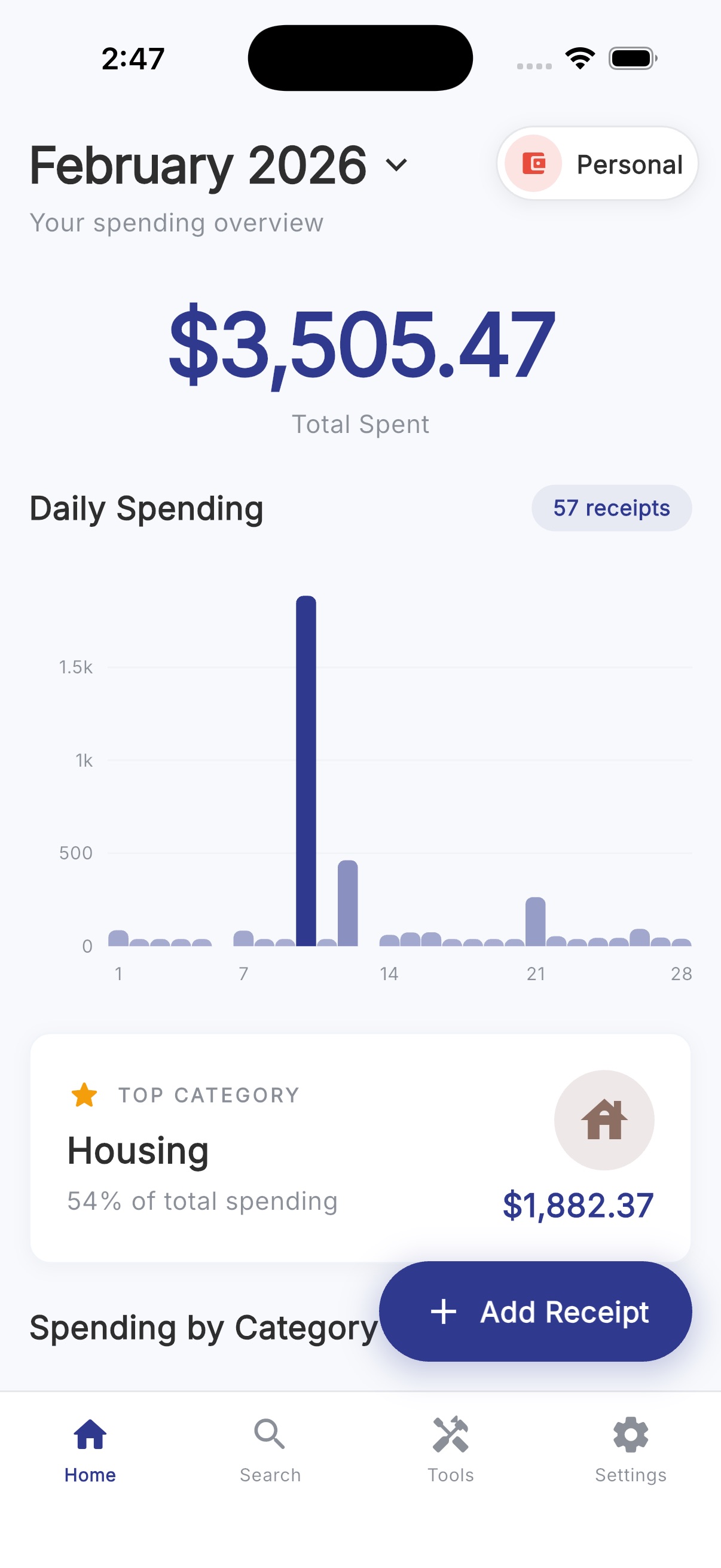Tap the red wallet icon in Personal badge
This screenshot has height=1568, width=721.
click(x=533, y=164)
